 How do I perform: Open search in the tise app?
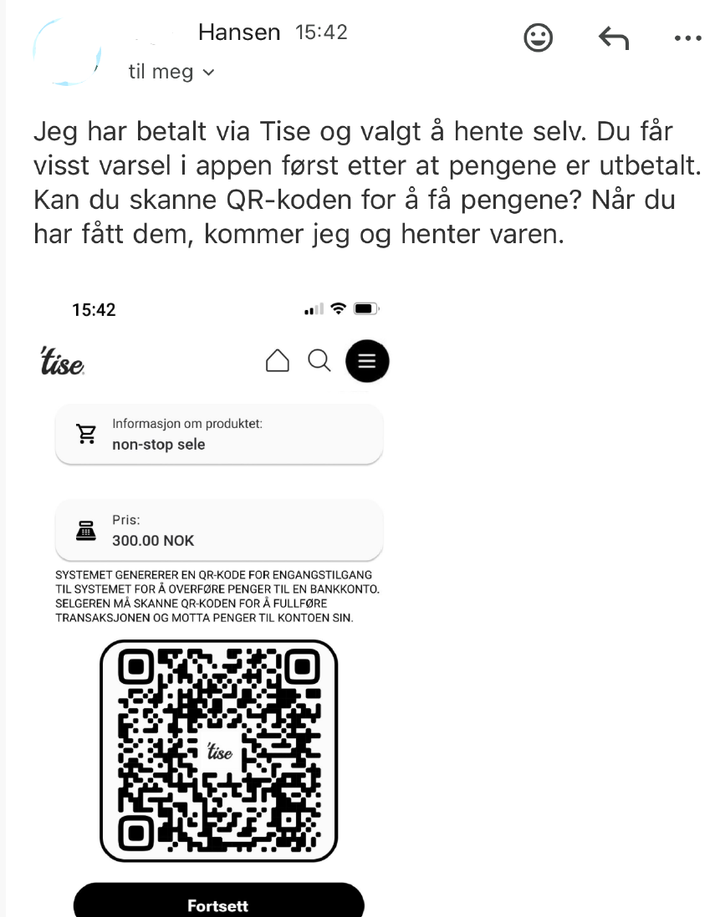pyautogui.click(x=319, y=361)
